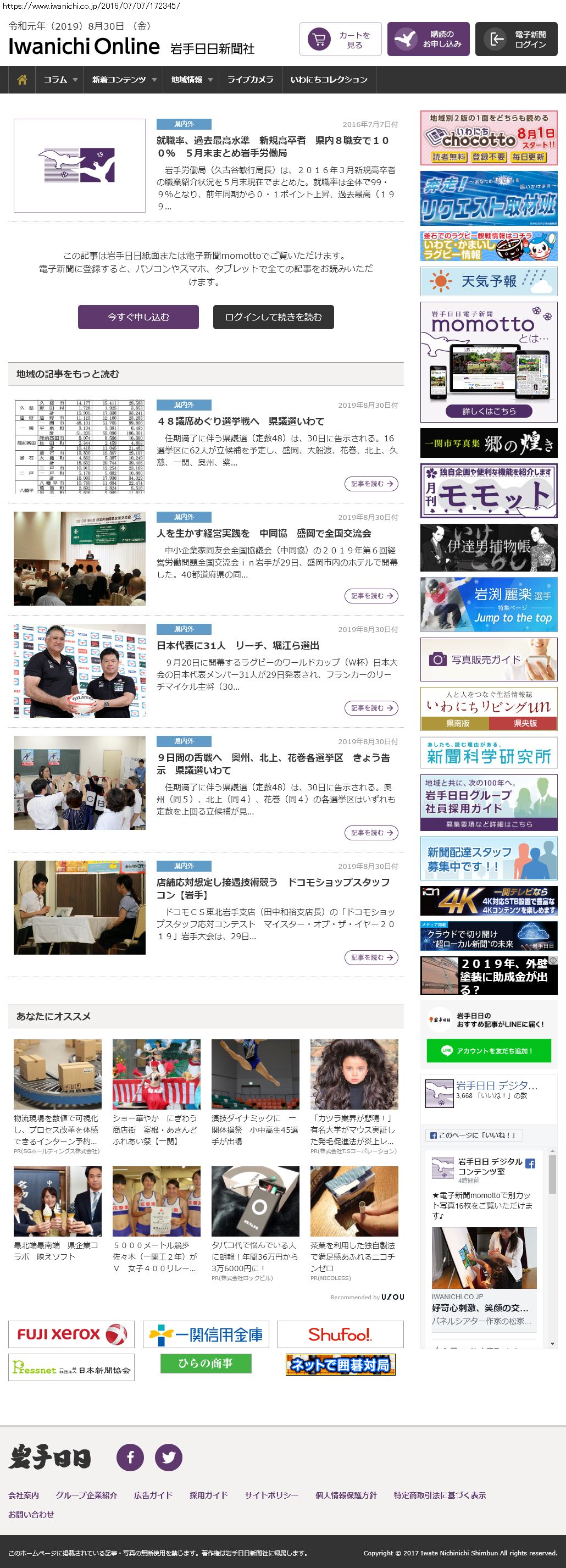This screenshot has width=566, height=1568.
Task: Open いわにちコレクション in the nav bar
Action: point(329,80)
